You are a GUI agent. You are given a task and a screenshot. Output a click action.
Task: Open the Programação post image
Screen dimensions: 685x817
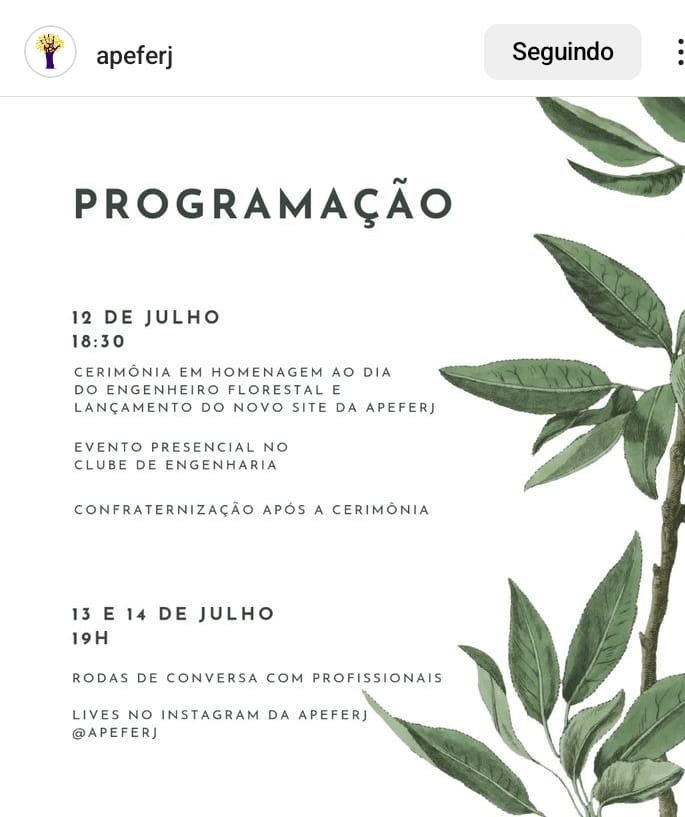(x=342, y=456)
